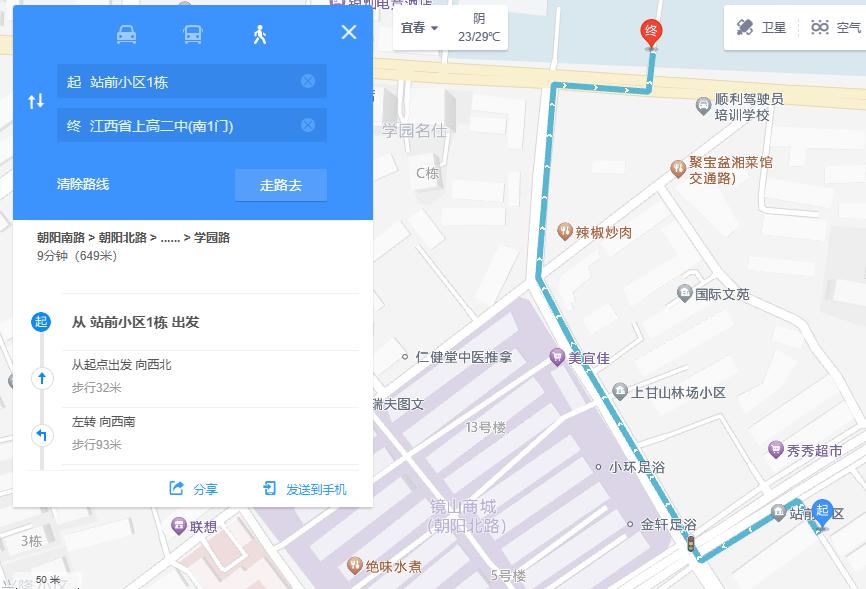Screen dimensions: 866x589
Task: Switch to driving route mode
Action: pos(126,35)
